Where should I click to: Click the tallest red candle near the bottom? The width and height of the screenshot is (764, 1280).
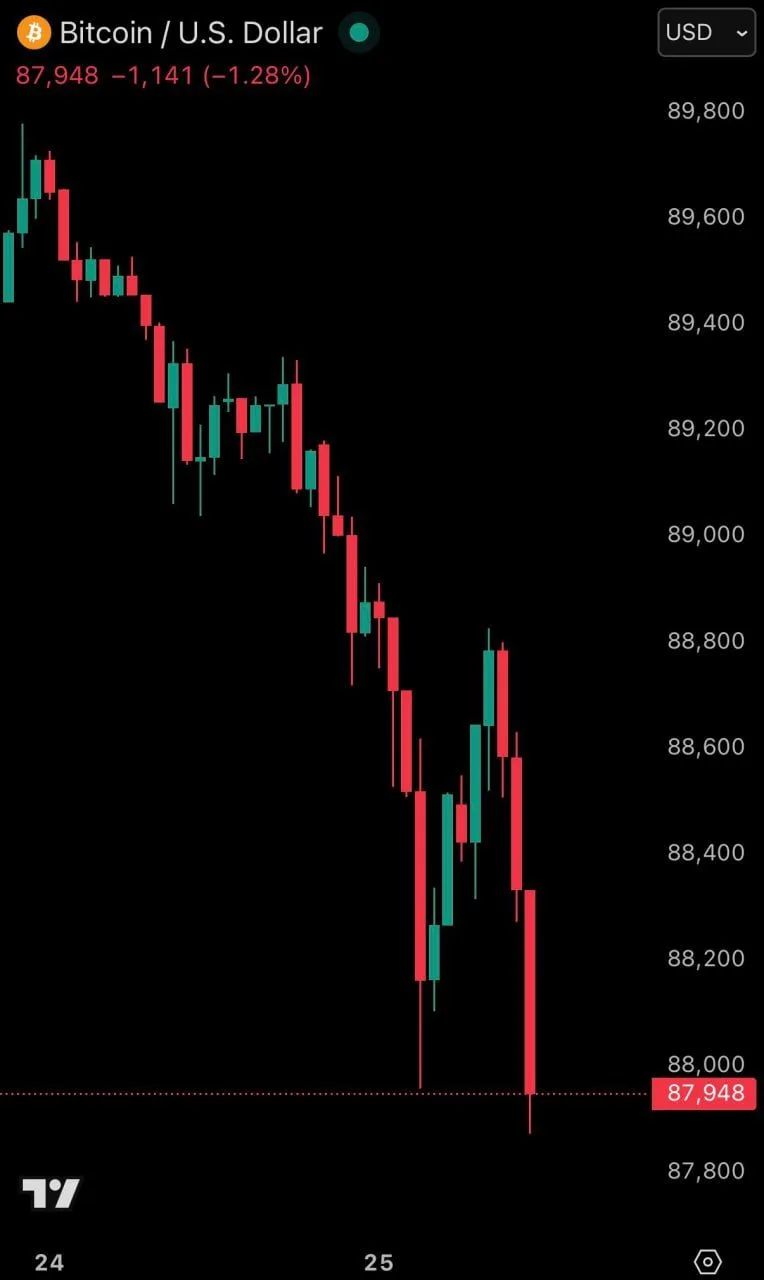(528, 990)
